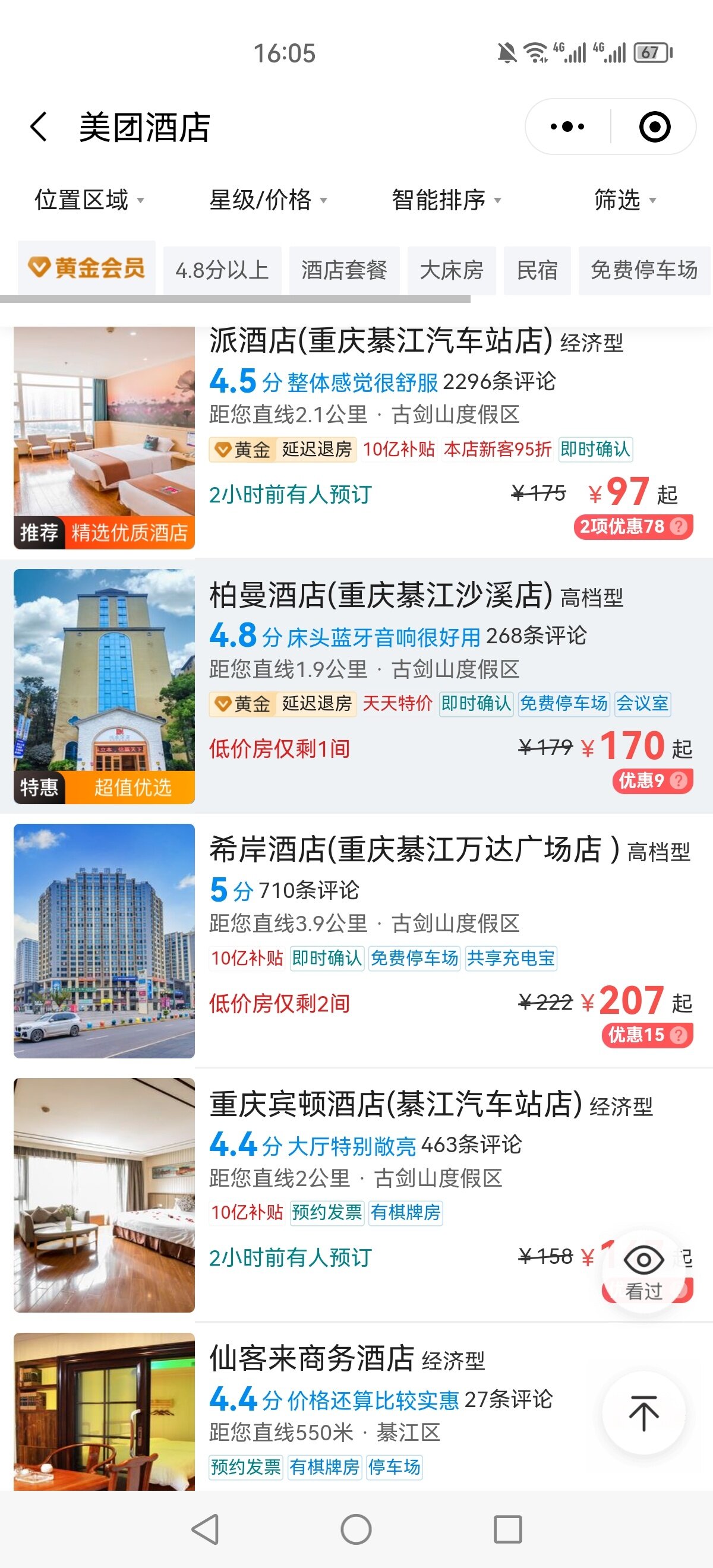Filter by 4.8分以上 rating
The image size is (713, 1568).
[x=222, y=270]
